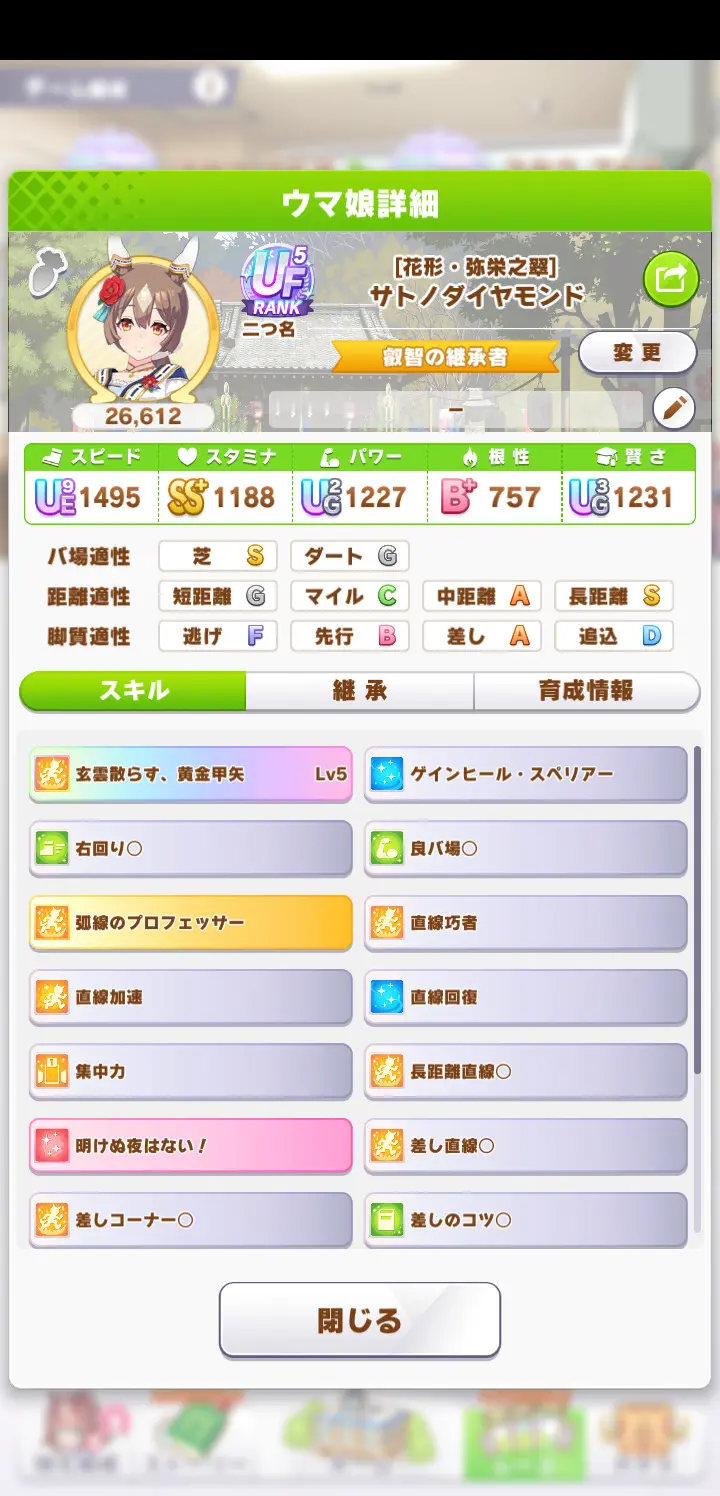Check the 長距離直線○ skill description
The width and height of the screenshot is (720, 1496).
point(526,1071)
